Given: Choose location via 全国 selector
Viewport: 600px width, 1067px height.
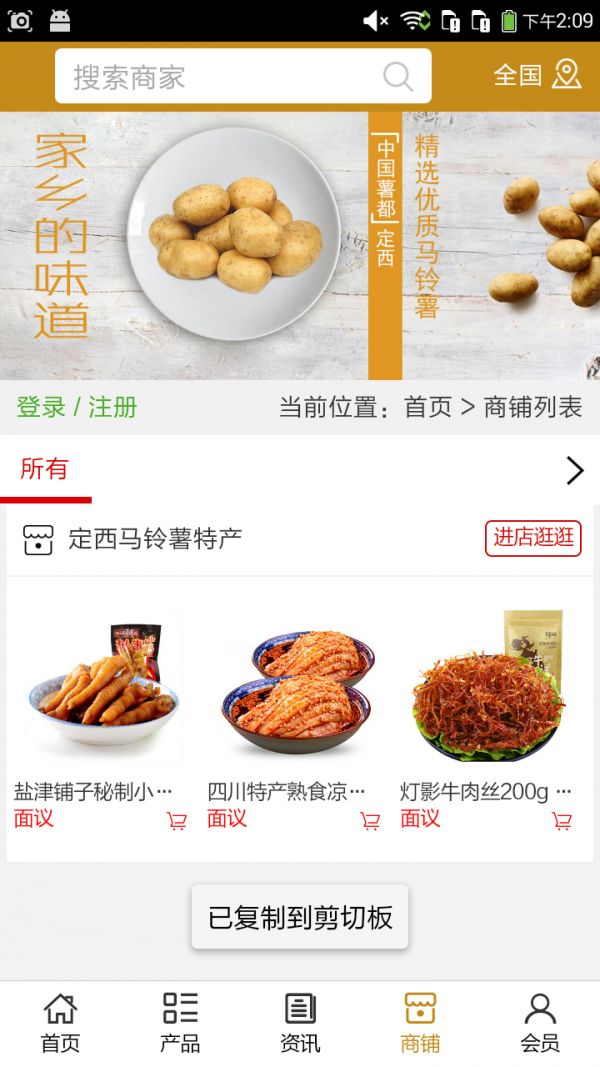Looking at the screenshot, I should click(537, 75).
